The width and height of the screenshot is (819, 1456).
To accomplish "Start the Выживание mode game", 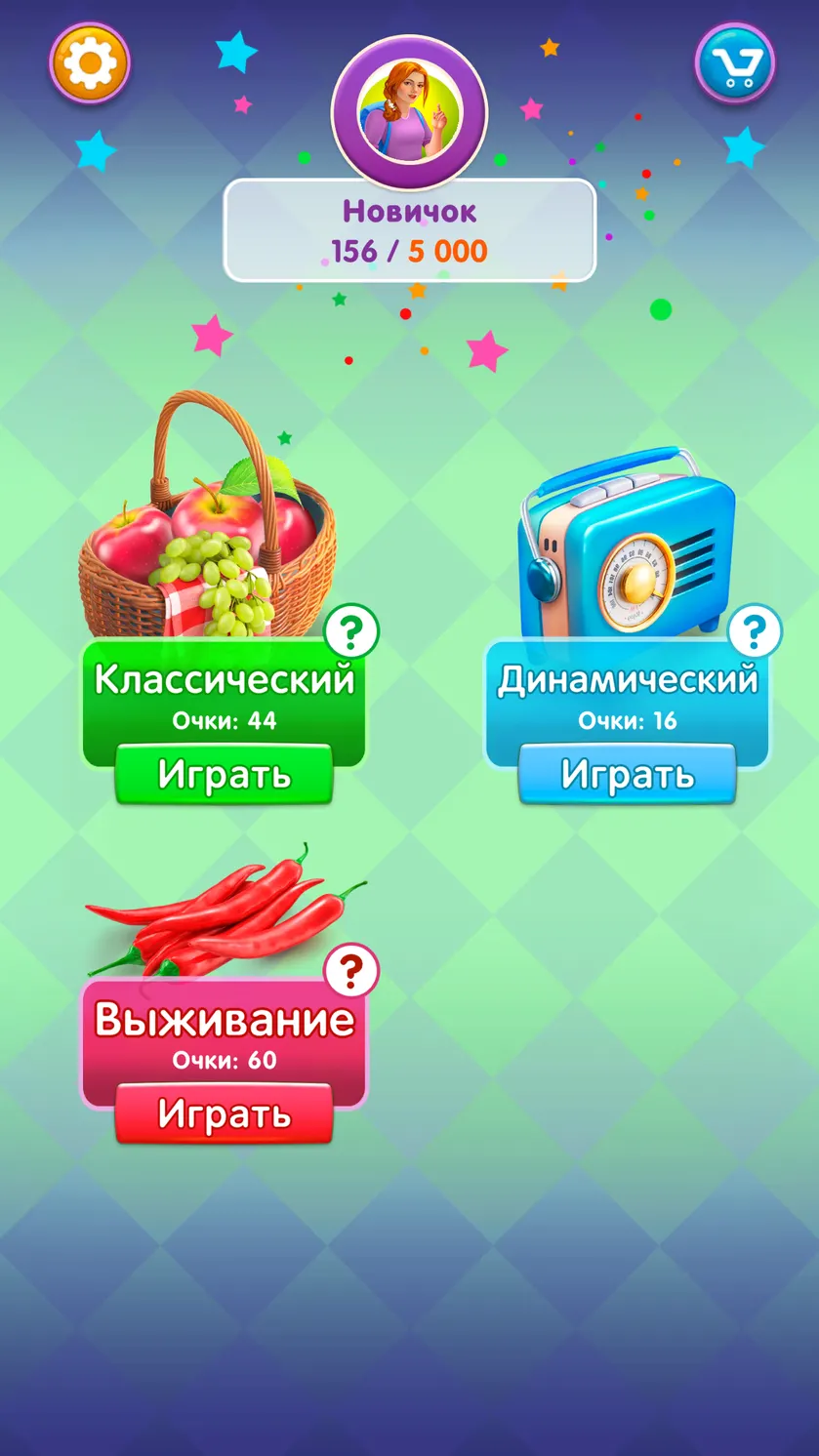I will pyautogui.click(x=225, y=1113).
